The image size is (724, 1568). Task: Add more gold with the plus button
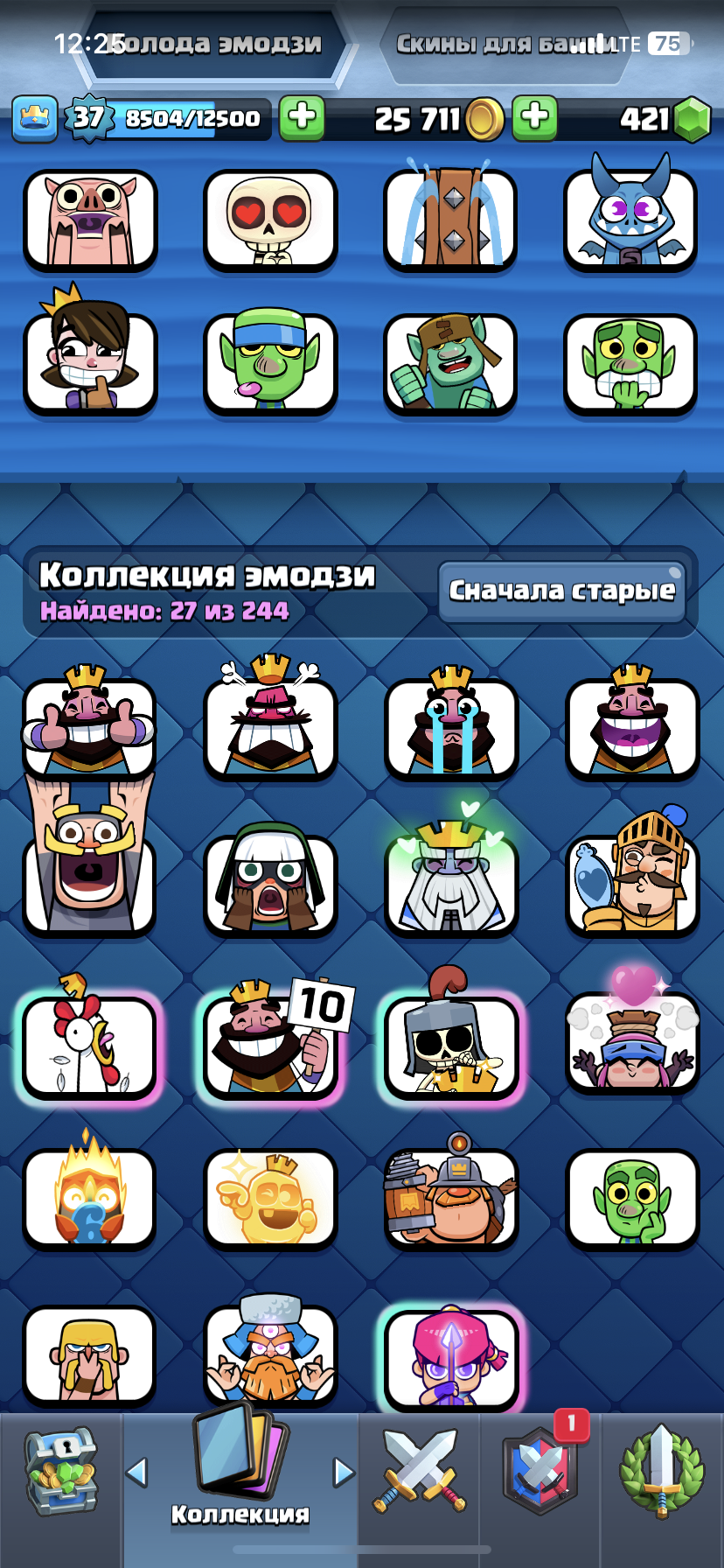534,118
